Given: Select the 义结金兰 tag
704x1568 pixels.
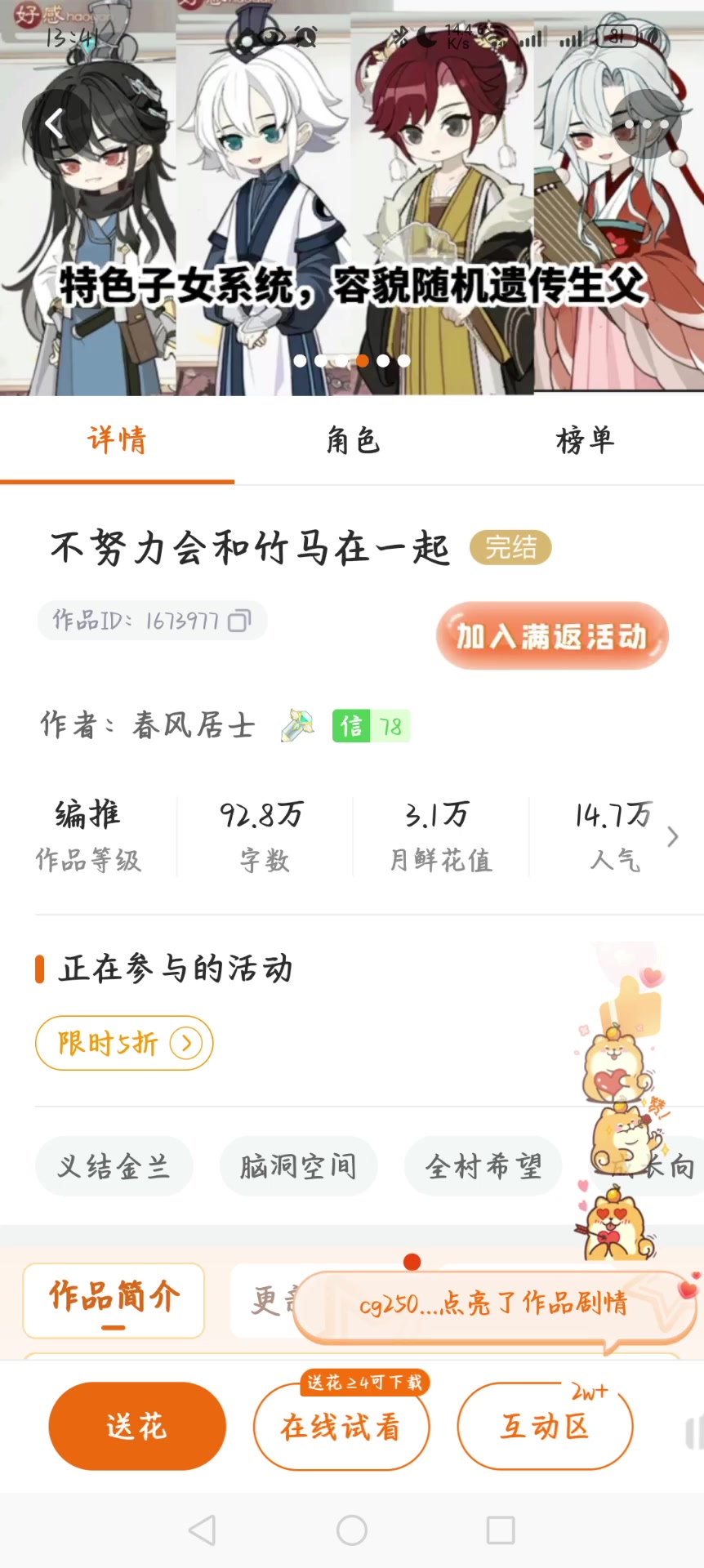Looking at the screenshot, I should (x=114, y=1166).
